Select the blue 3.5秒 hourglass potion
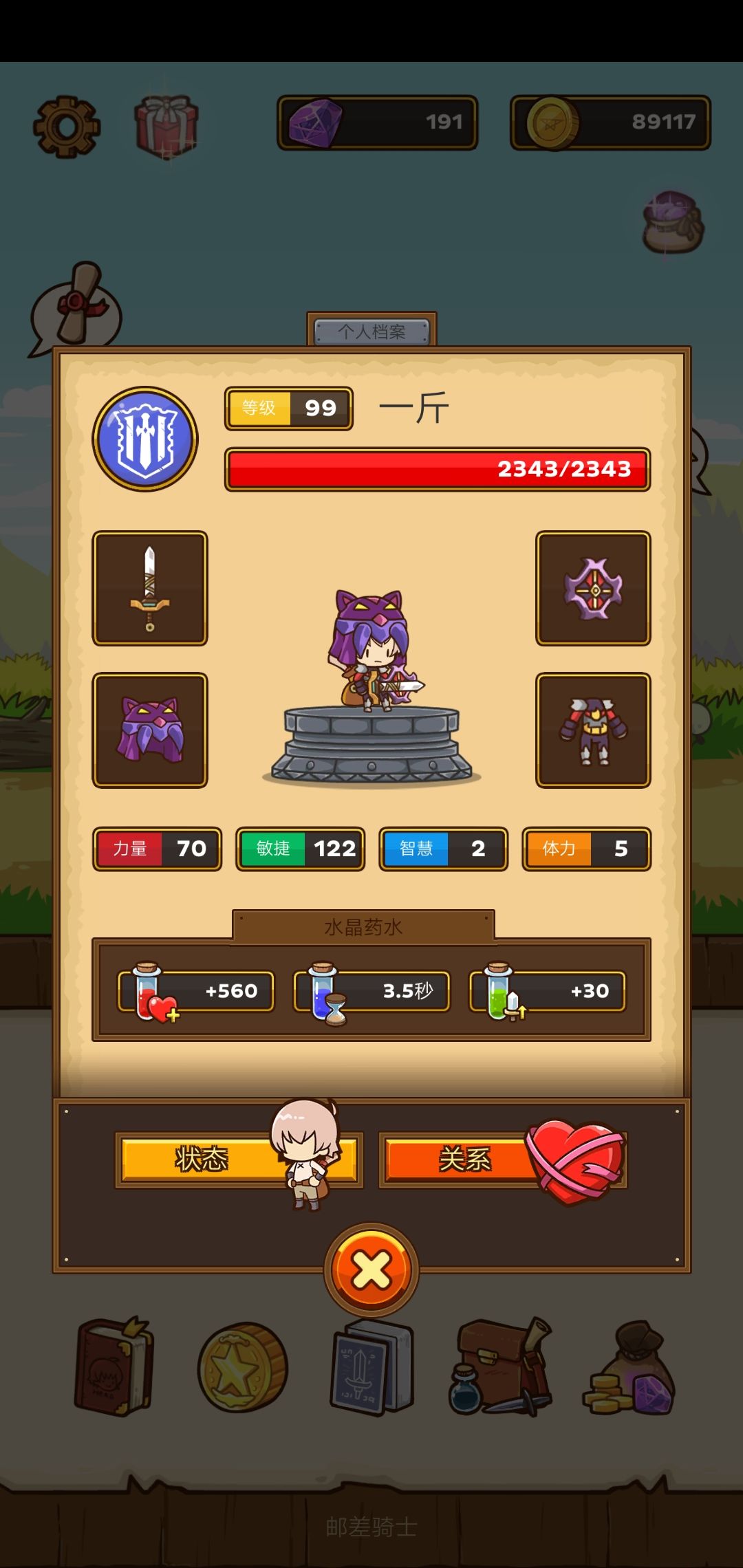The image size is (743, 1568). click(371, 990)
